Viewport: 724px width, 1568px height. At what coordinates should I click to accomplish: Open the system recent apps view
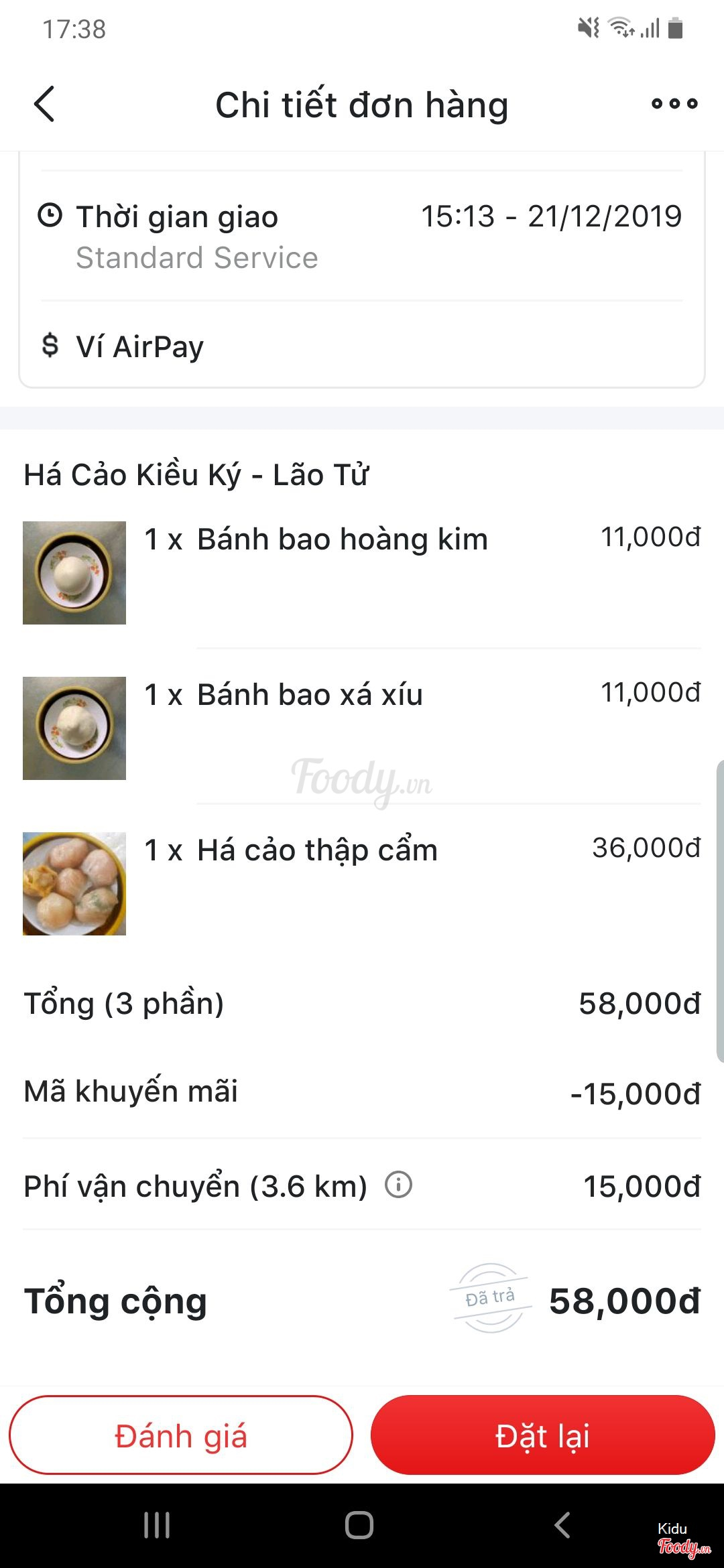point(157,1526)
